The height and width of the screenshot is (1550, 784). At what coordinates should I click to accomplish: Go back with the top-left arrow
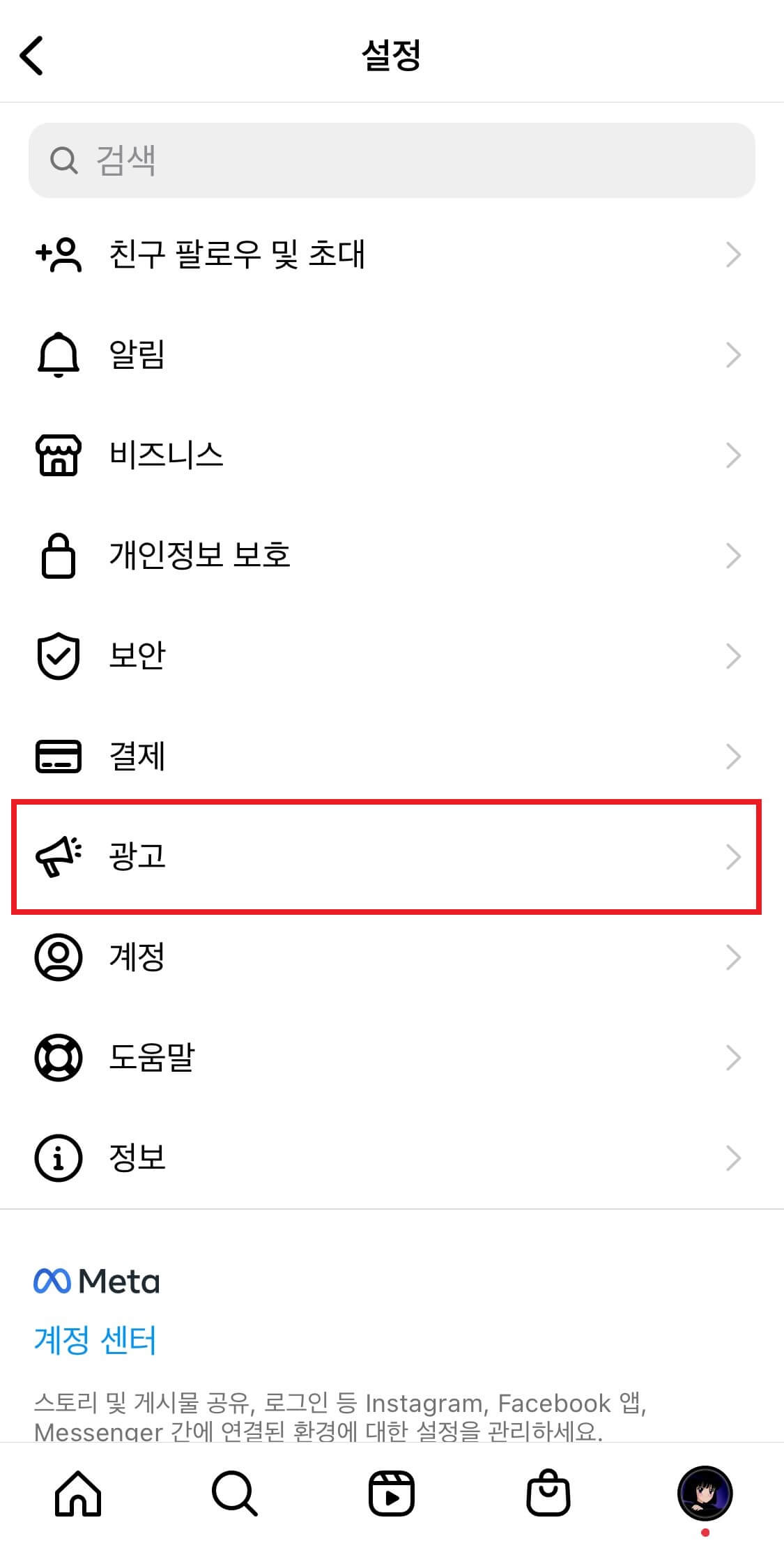click(31, 54)
